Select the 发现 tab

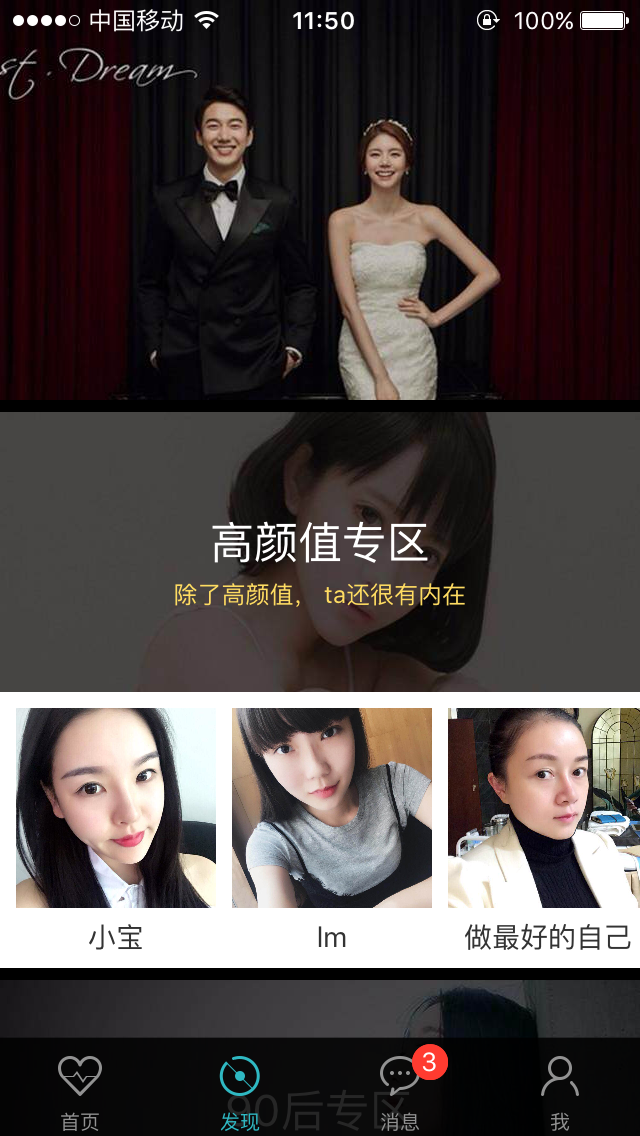(240, 1092)
